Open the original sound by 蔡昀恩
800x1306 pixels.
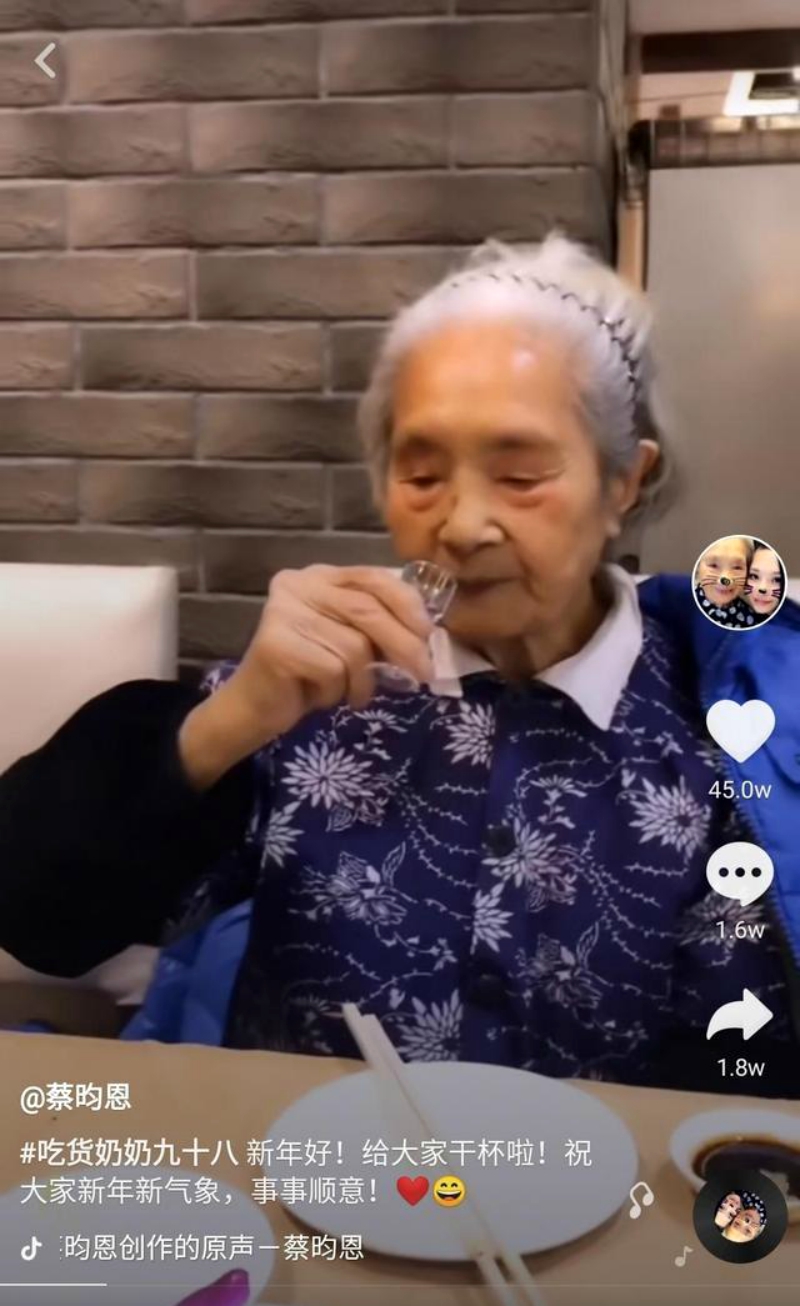212,1247
